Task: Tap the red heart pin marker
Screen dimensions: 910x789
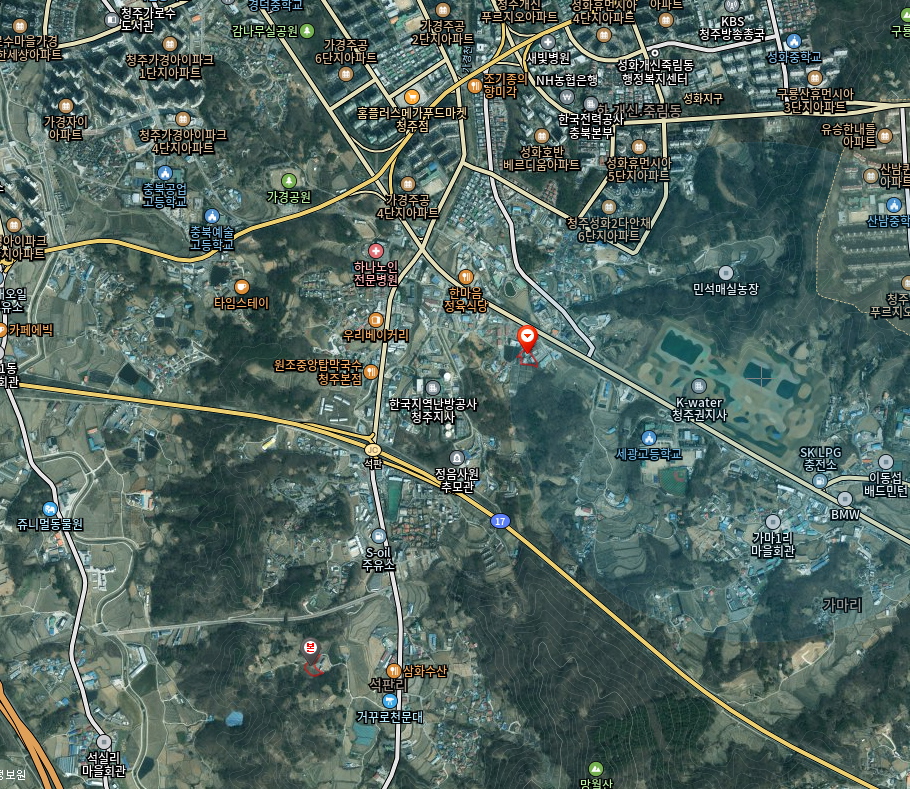Action: 527,337
